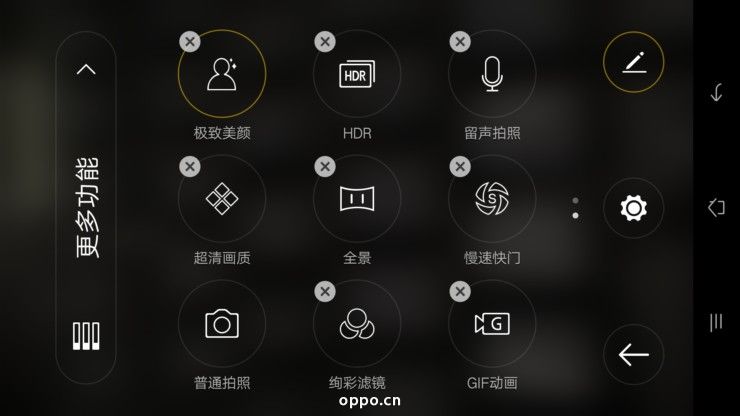Screen dimensions: 740x416
Task: Switch to 全景 panorama mode
Action: (x=357, y=199)
